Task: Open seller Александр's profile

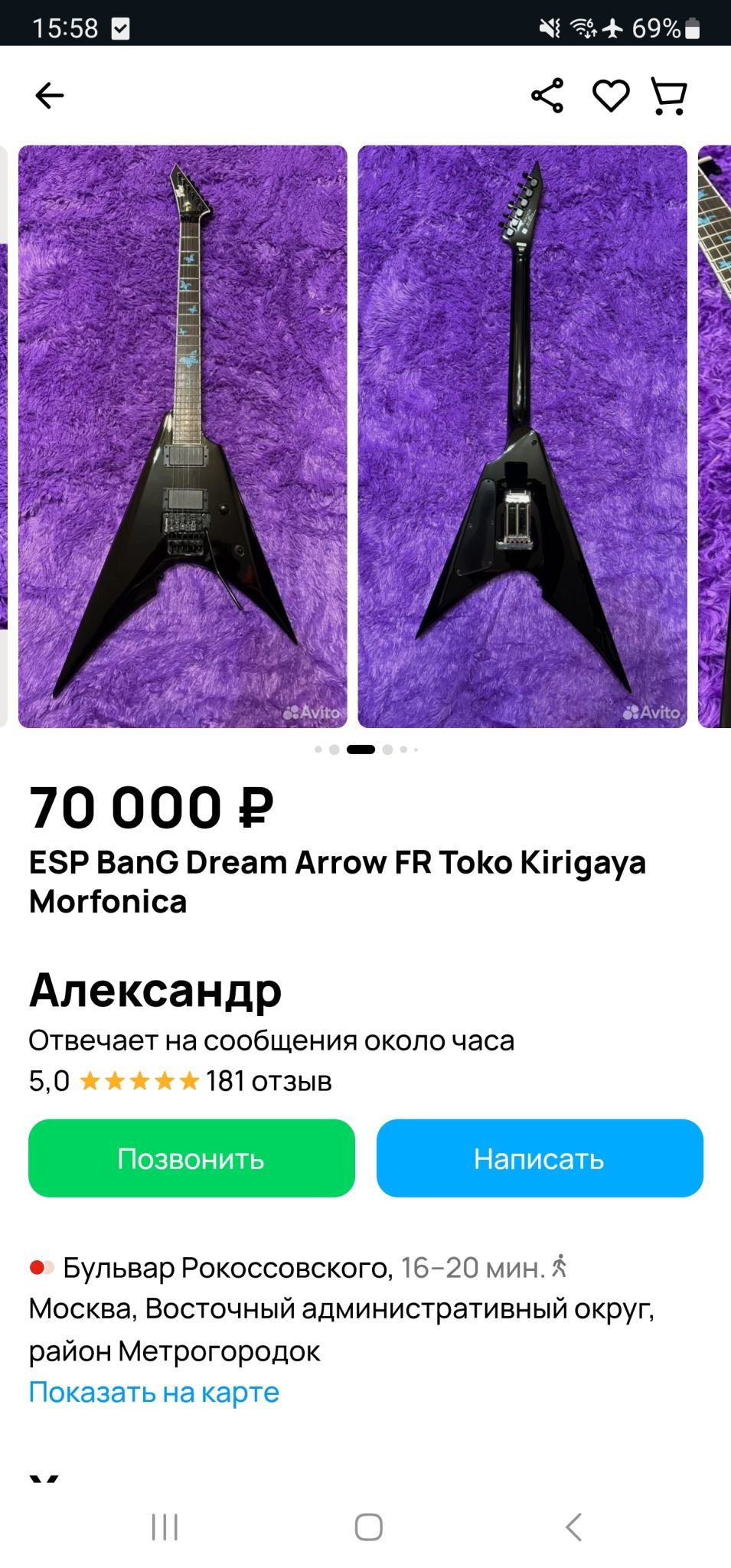Action: (155, 990)
